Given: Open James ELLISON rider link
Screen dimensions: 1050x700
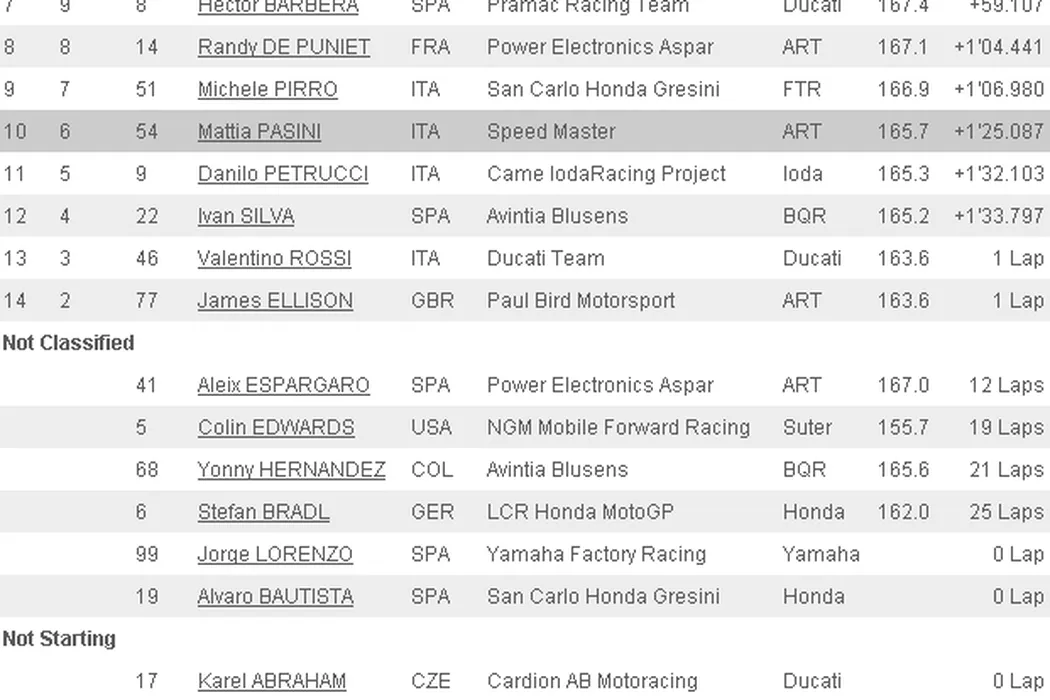Looking at the screenshot, I should [274, 301].
